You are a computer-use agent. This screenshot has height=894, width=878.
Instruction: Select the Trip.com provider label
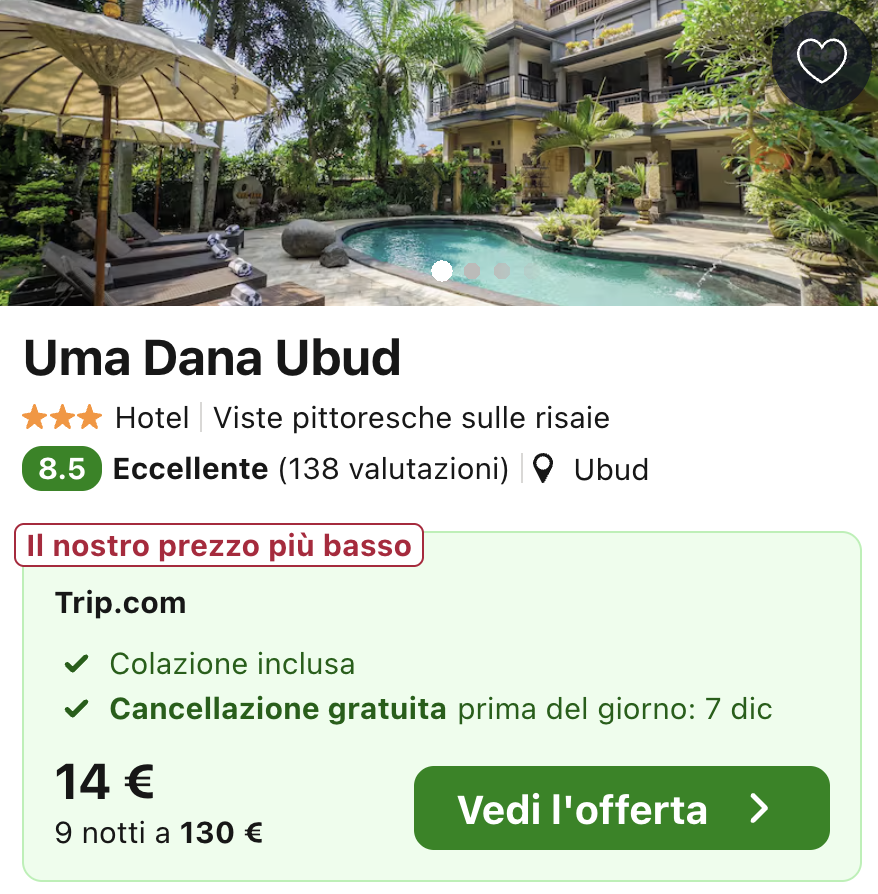pos(120,603)
